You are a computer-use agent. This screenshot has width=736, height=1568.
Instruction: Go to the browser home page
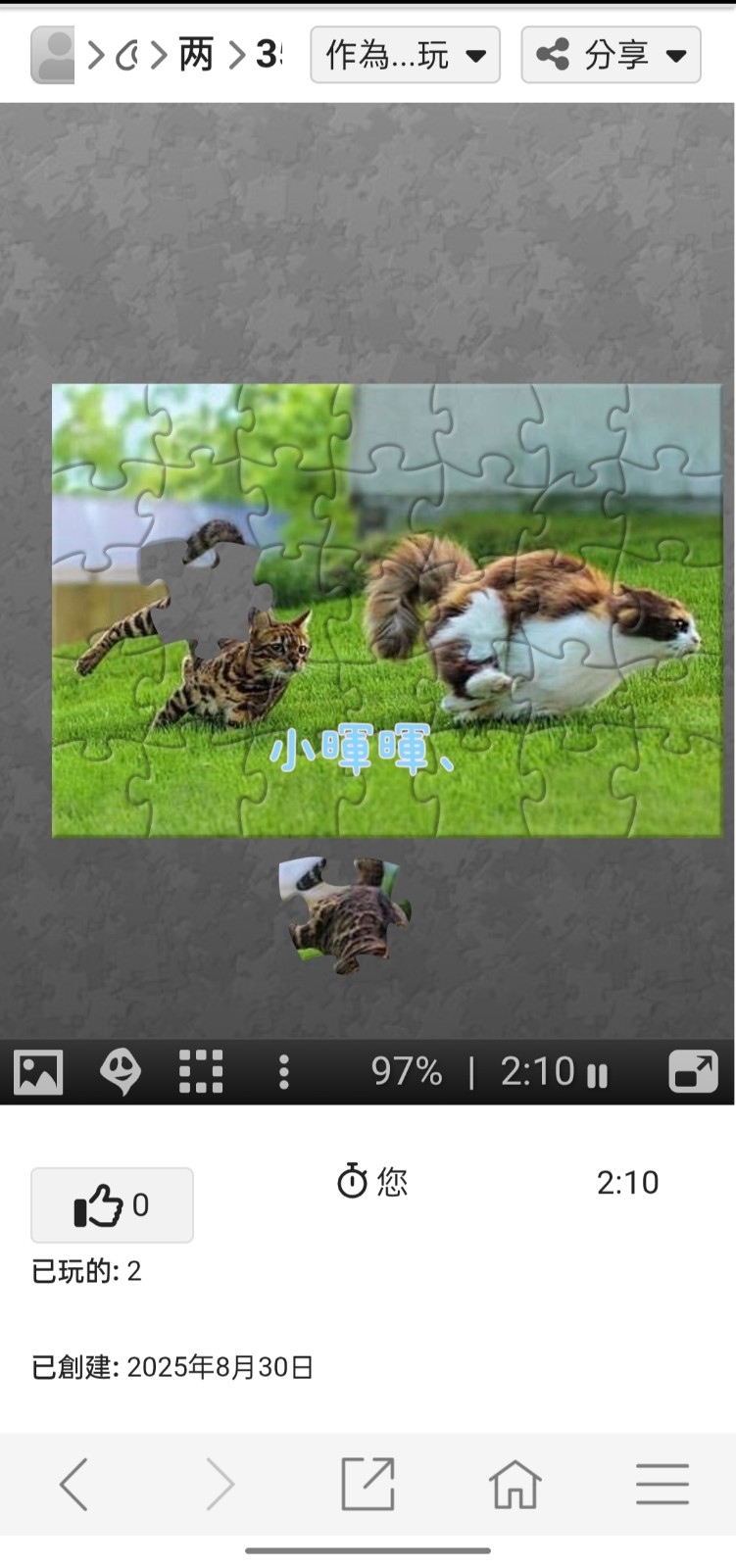point(515,1484)
